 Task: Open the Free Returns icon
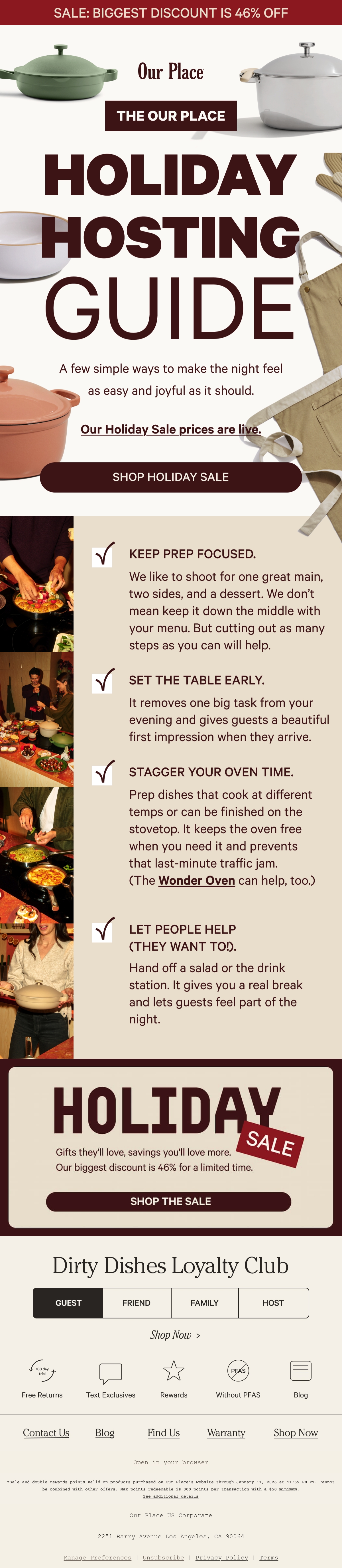click(42, 1371)
